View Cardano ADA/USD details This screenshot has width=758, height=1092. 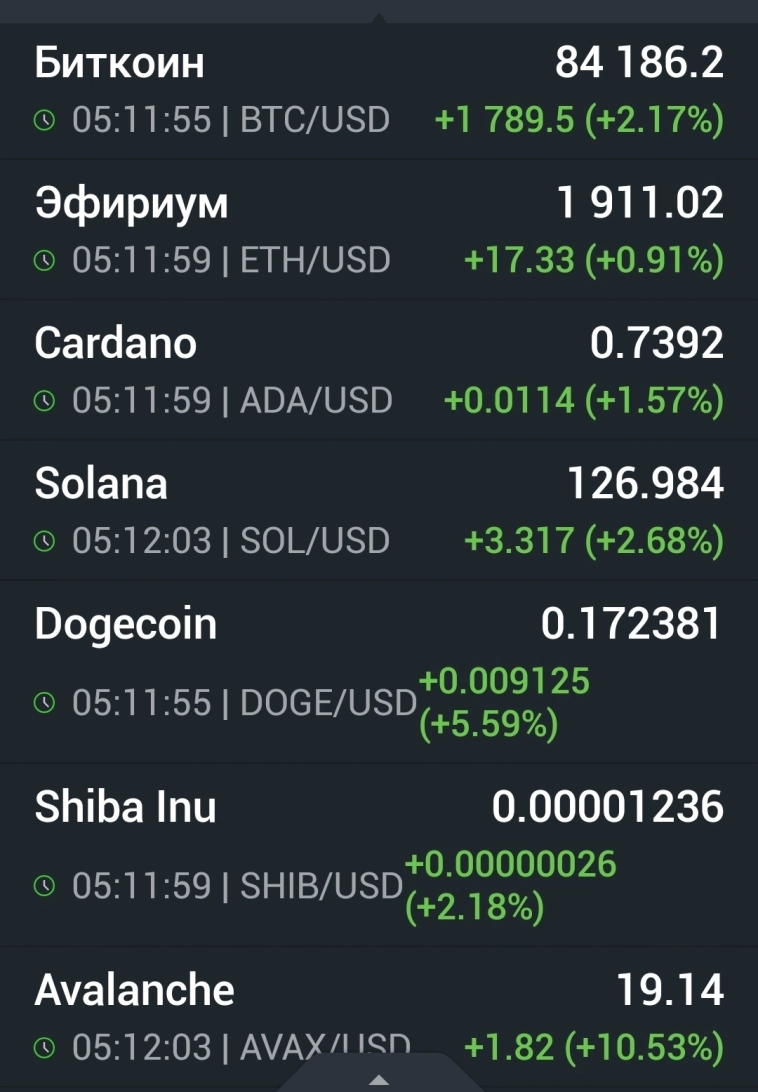(x=379, y=370)
